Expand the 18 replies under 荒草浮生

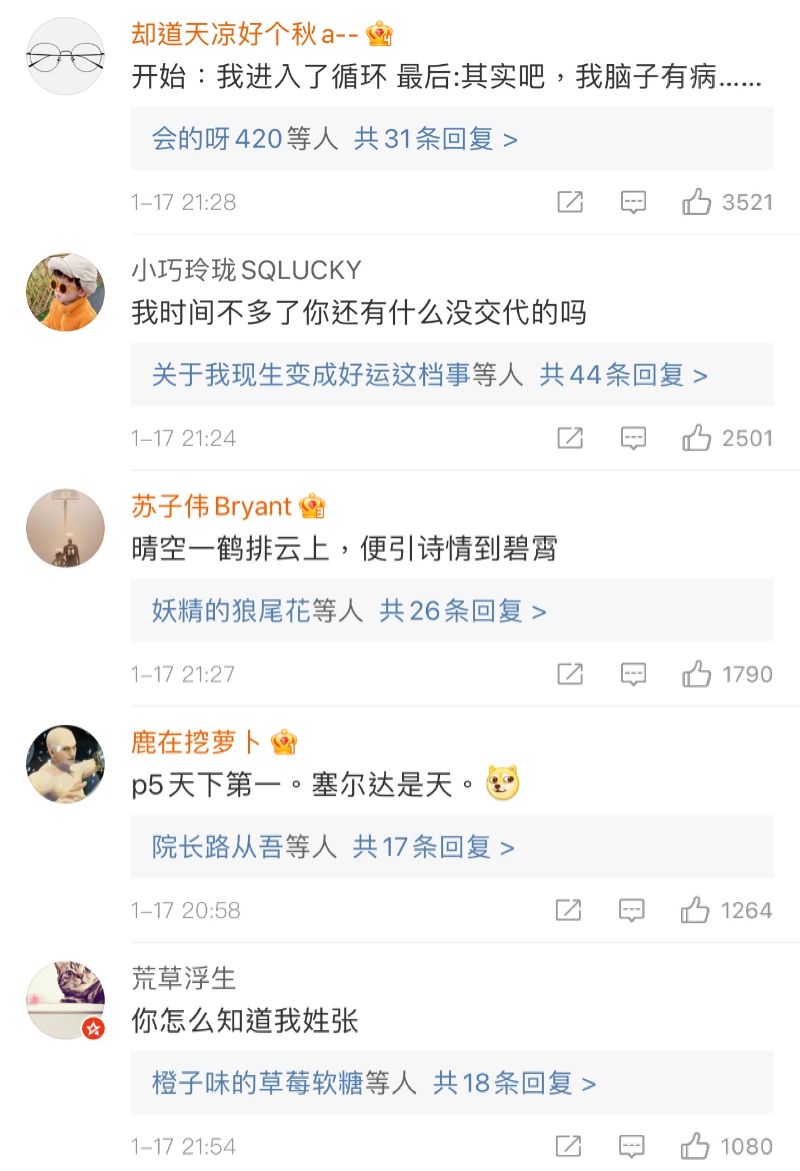pos(515,1083)
